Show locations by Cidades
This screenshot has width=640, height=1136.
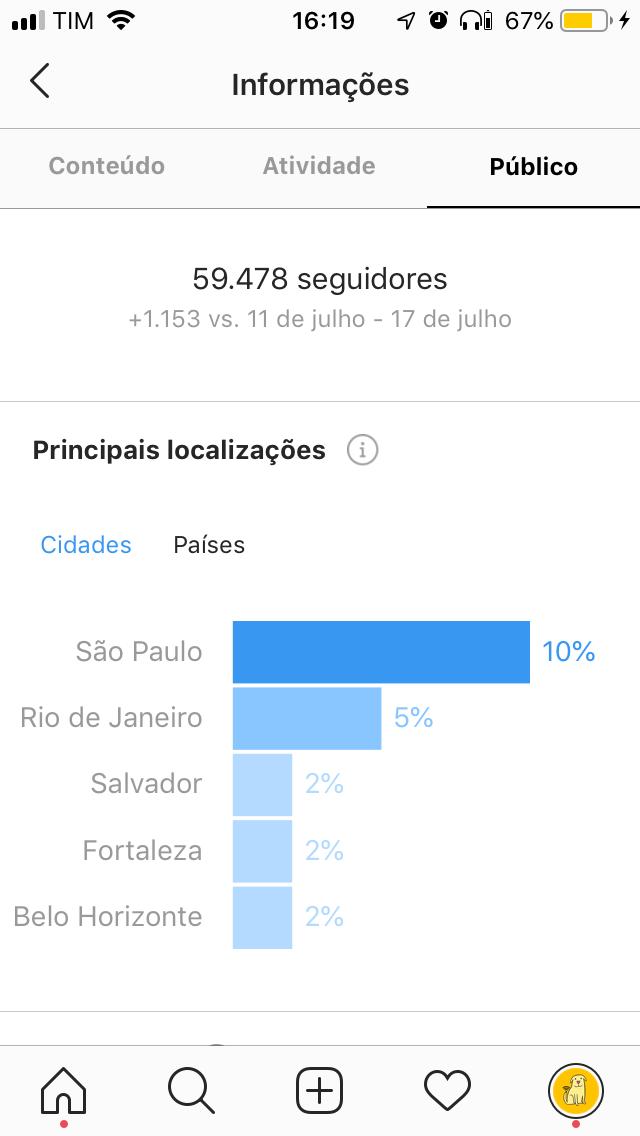tap(86, 545)
